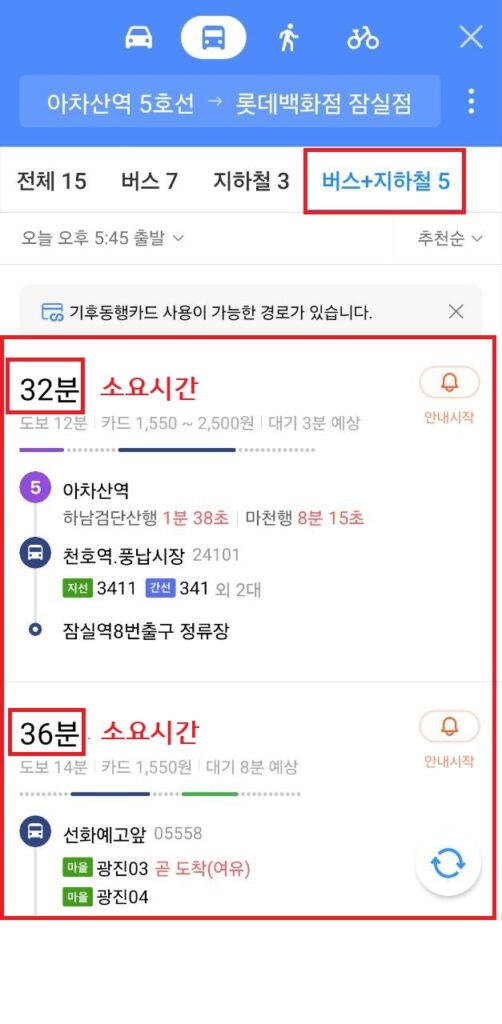The image size is (502, 1024).
Task: Show the 버스 7 routes tab
Action: [149, 181]
